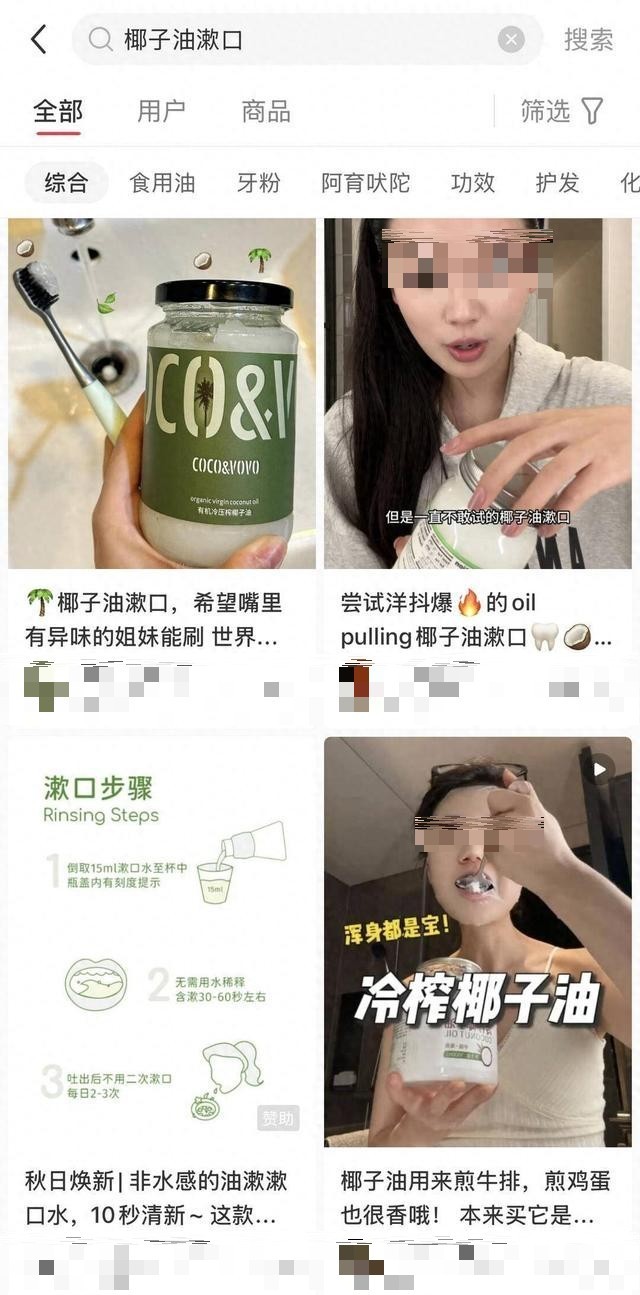Open the 筛选 filter options
The image size is (640, 1295).
(x=562, y=111)
